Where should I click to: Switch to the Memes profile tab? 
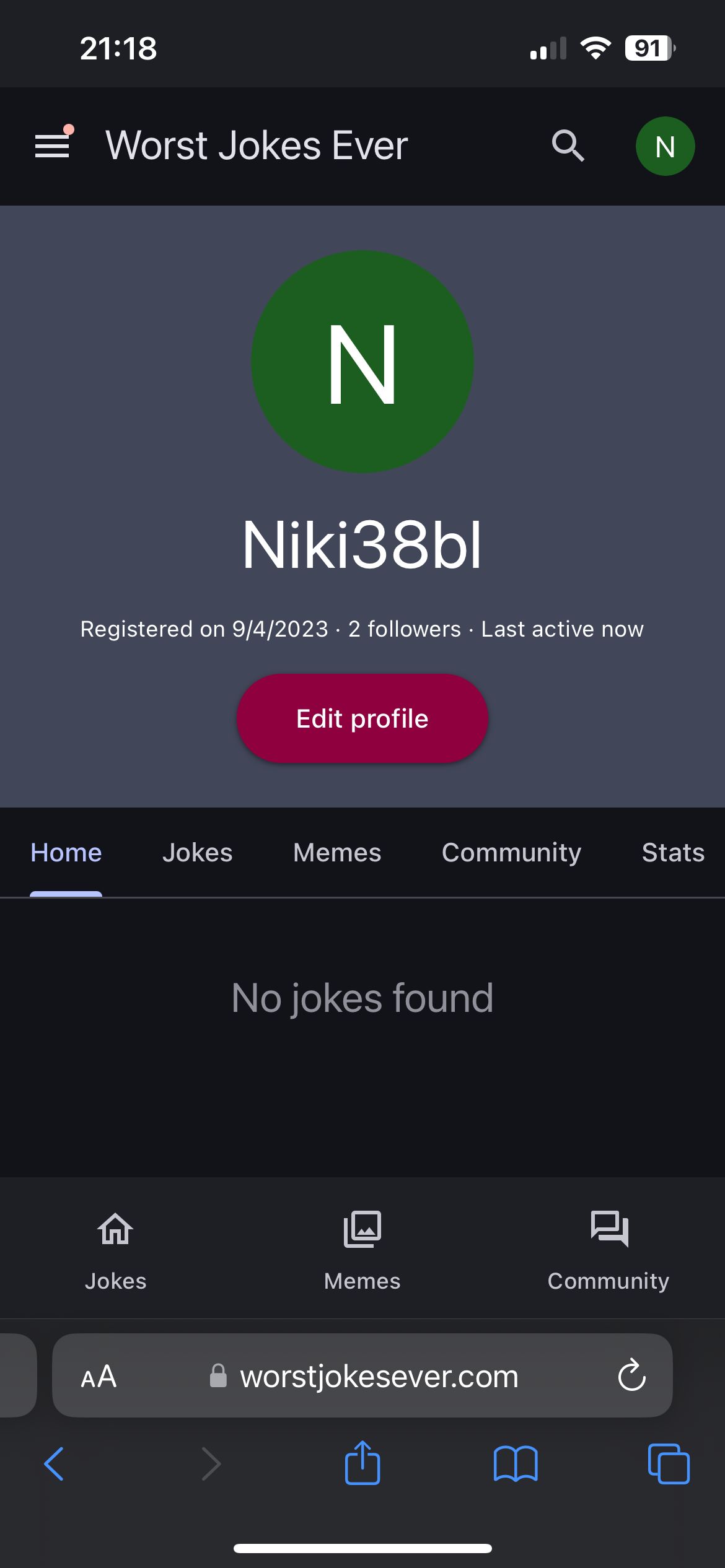tap(337, 853)
